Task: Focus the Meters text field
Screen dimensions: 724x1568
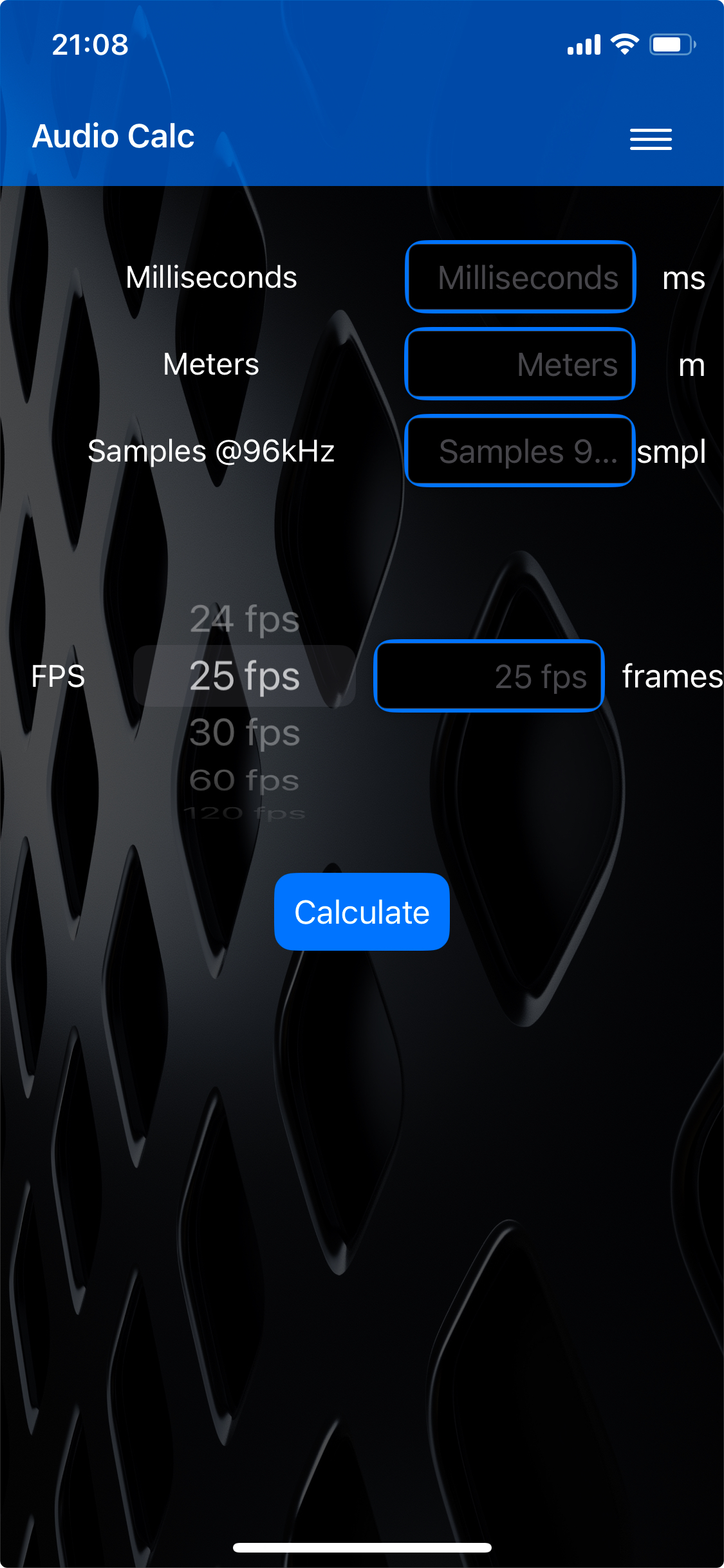Action: [x=520, y=364]
